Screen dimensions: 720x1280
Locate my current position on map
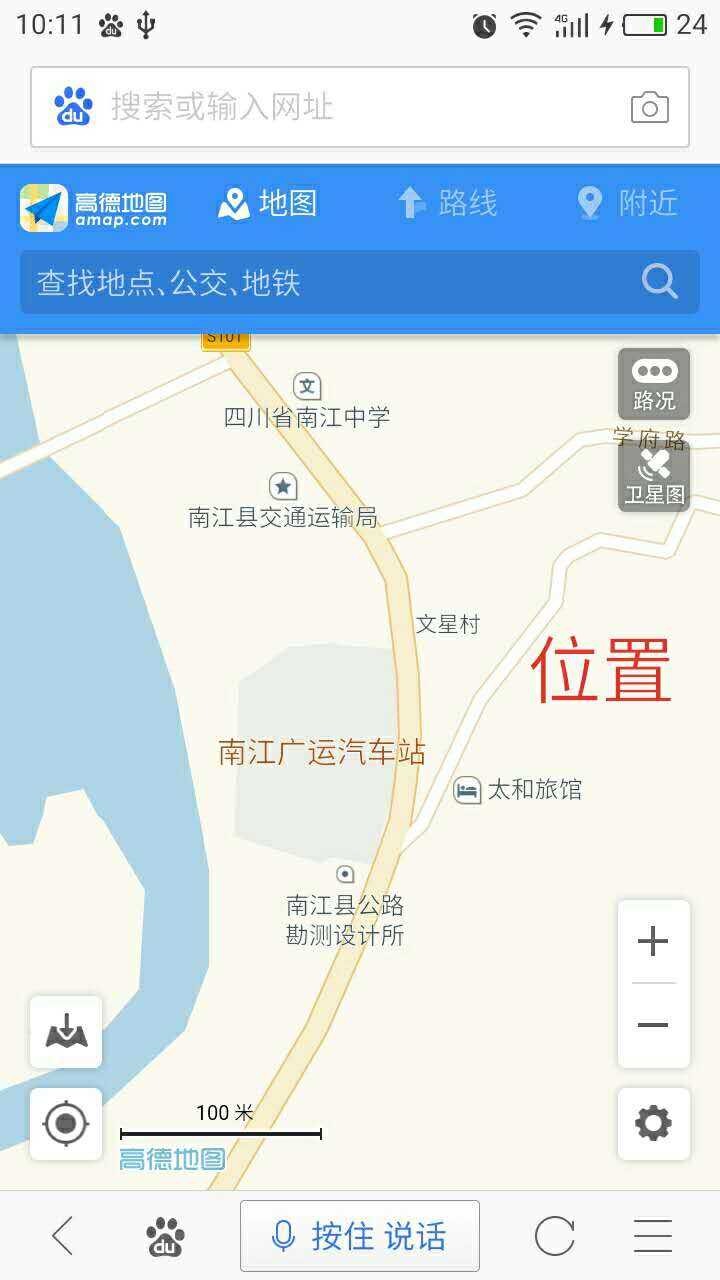66,1123
